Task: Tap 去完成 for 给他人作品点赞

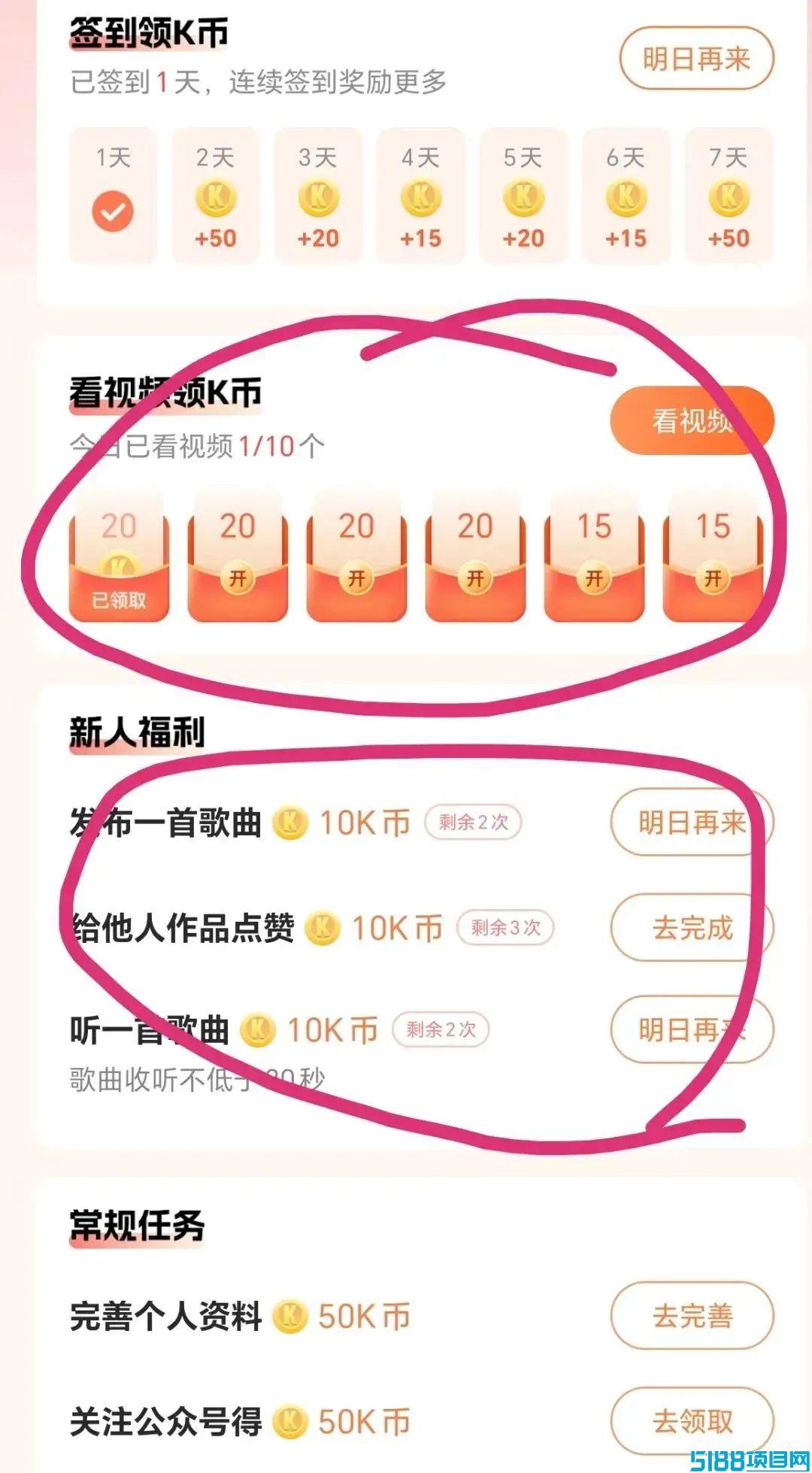Action: pos(692,928)
